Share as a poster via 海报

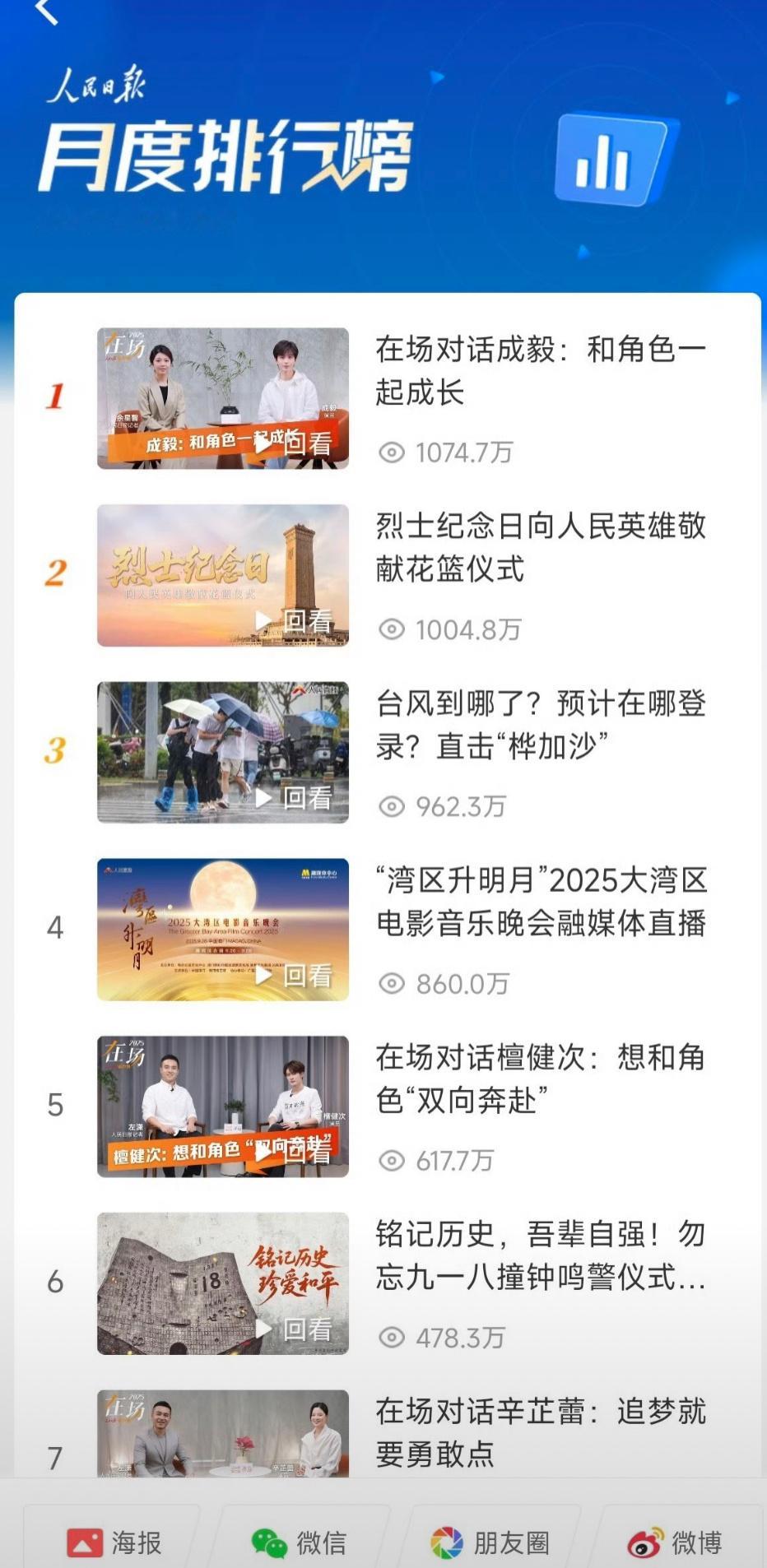[114, 1542]
